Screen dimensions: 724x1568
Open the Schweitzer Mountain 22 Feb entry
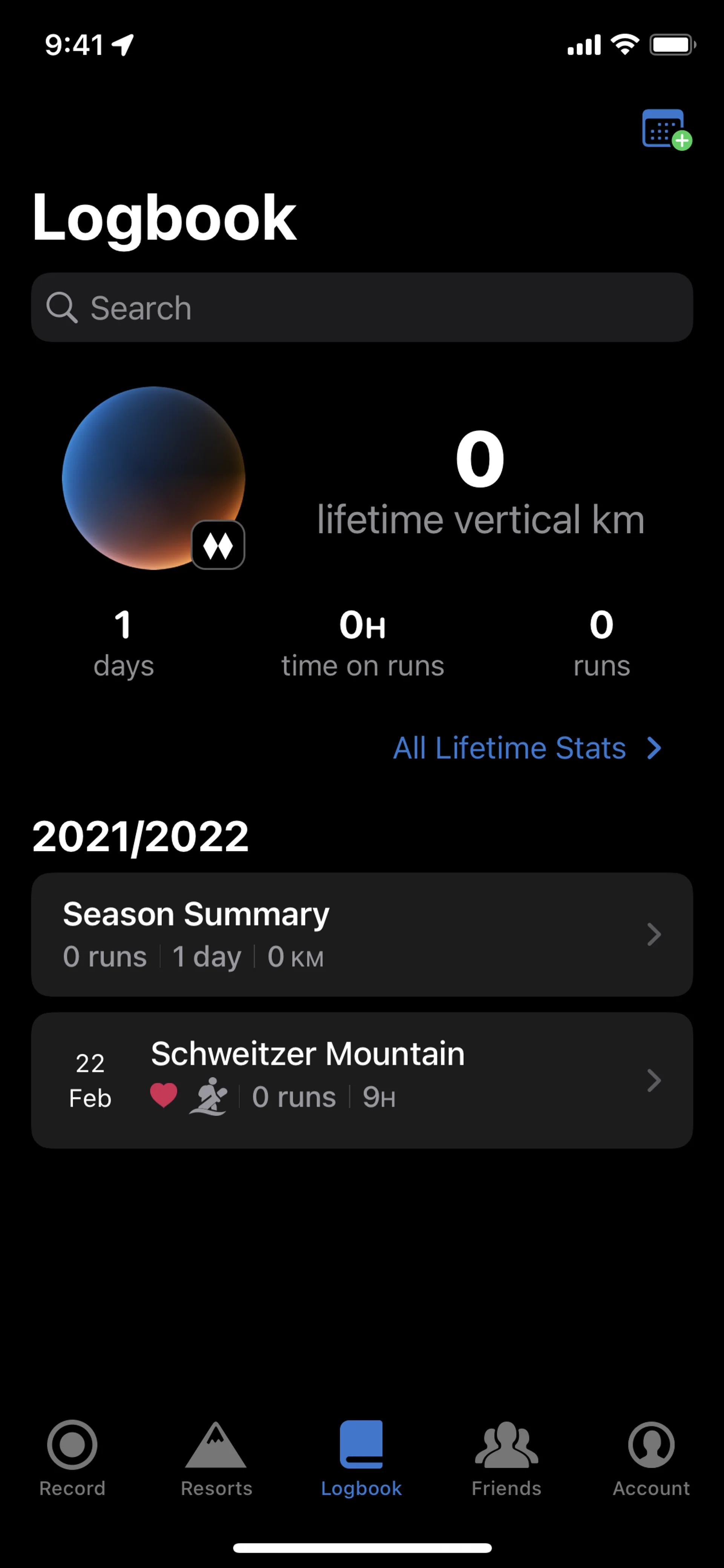point(361,1080)
